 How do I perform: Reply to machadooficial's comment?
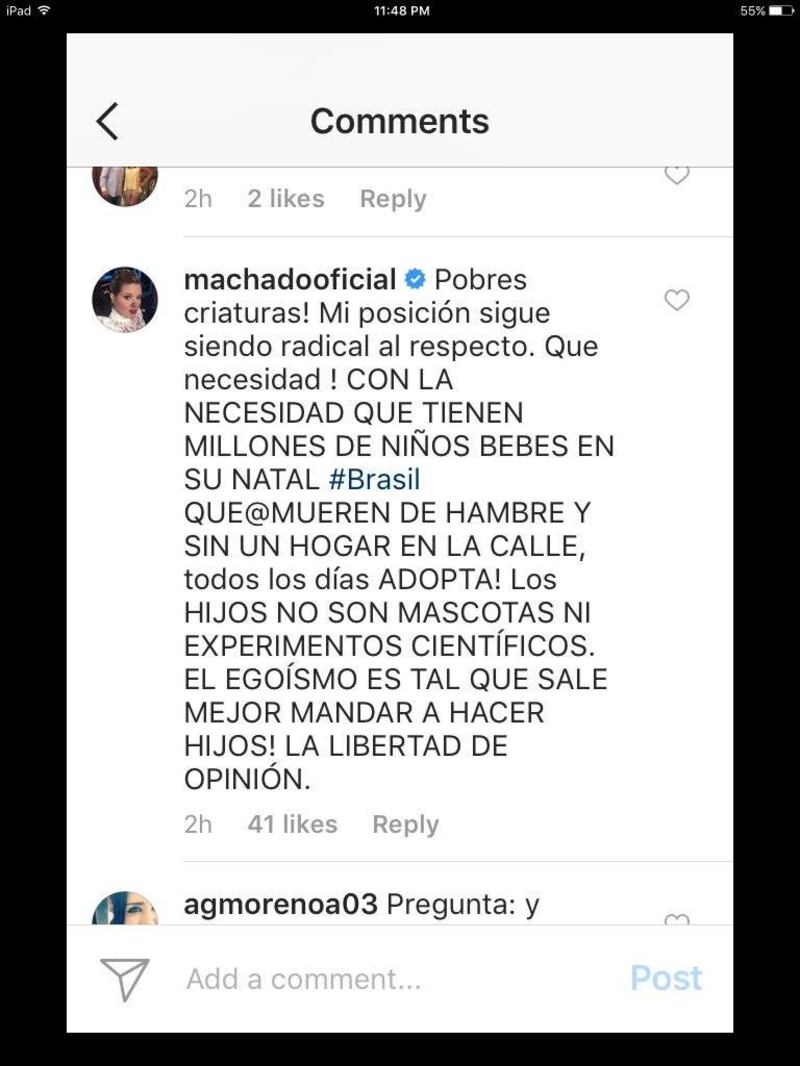pos(405,824)
